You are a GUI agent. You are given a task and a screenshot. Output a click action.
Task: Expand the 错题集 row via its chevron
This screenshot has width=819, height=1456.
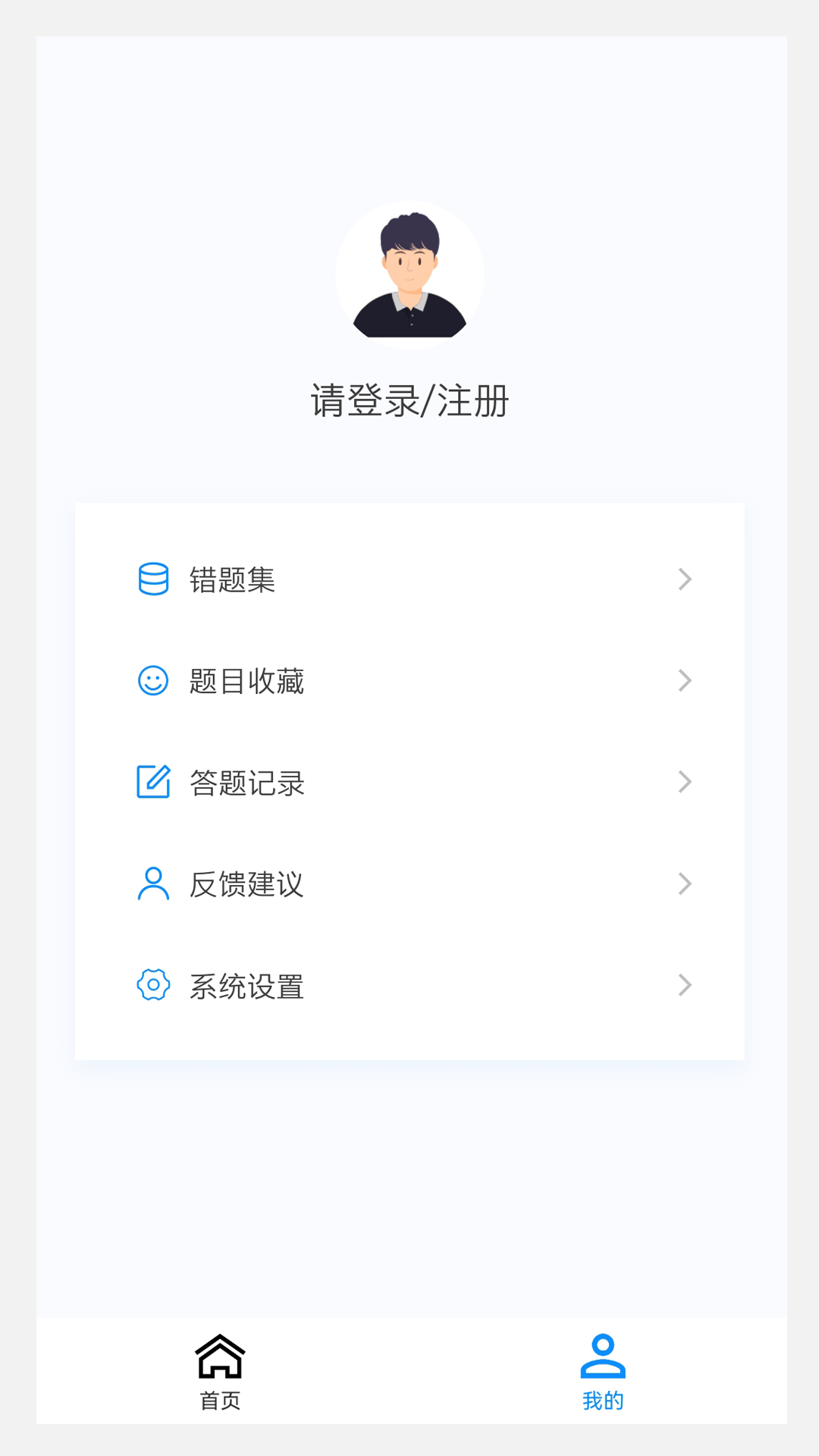685,580
